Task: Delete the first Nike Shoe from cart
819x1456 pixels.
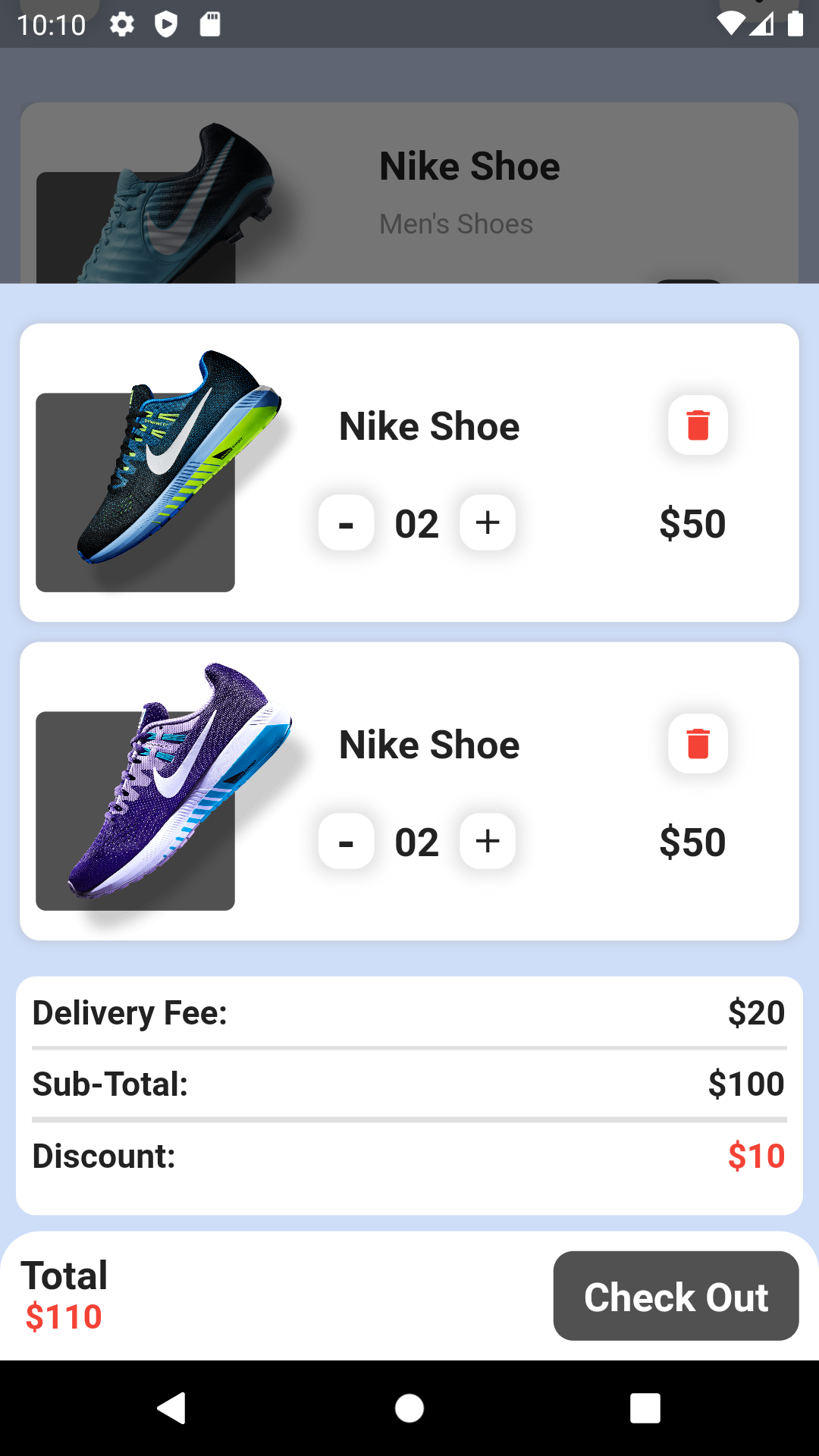Action: 698,425
